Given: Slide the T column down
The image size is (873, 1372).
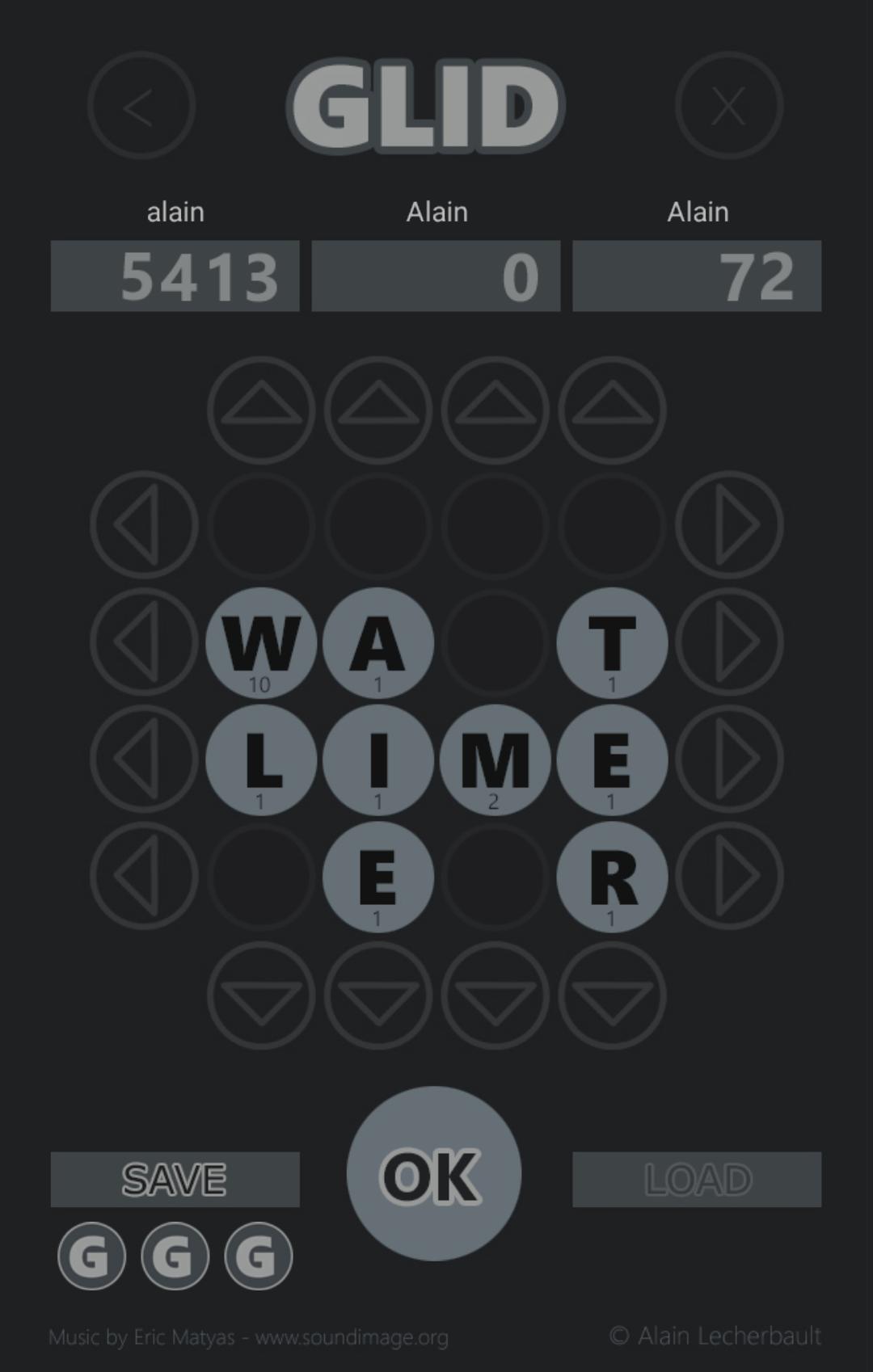Looking at the screenshot, I should point(612,995).
